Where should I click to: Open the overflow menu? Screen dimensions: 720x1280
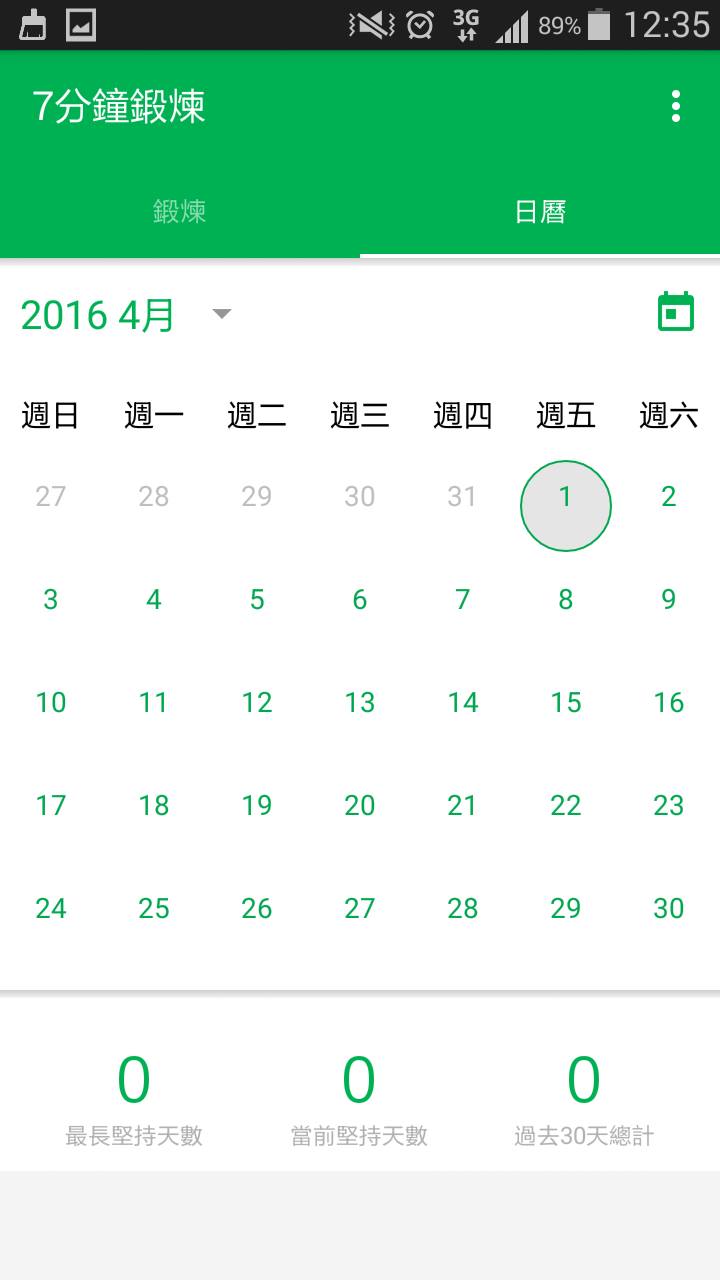click(676, 106)
